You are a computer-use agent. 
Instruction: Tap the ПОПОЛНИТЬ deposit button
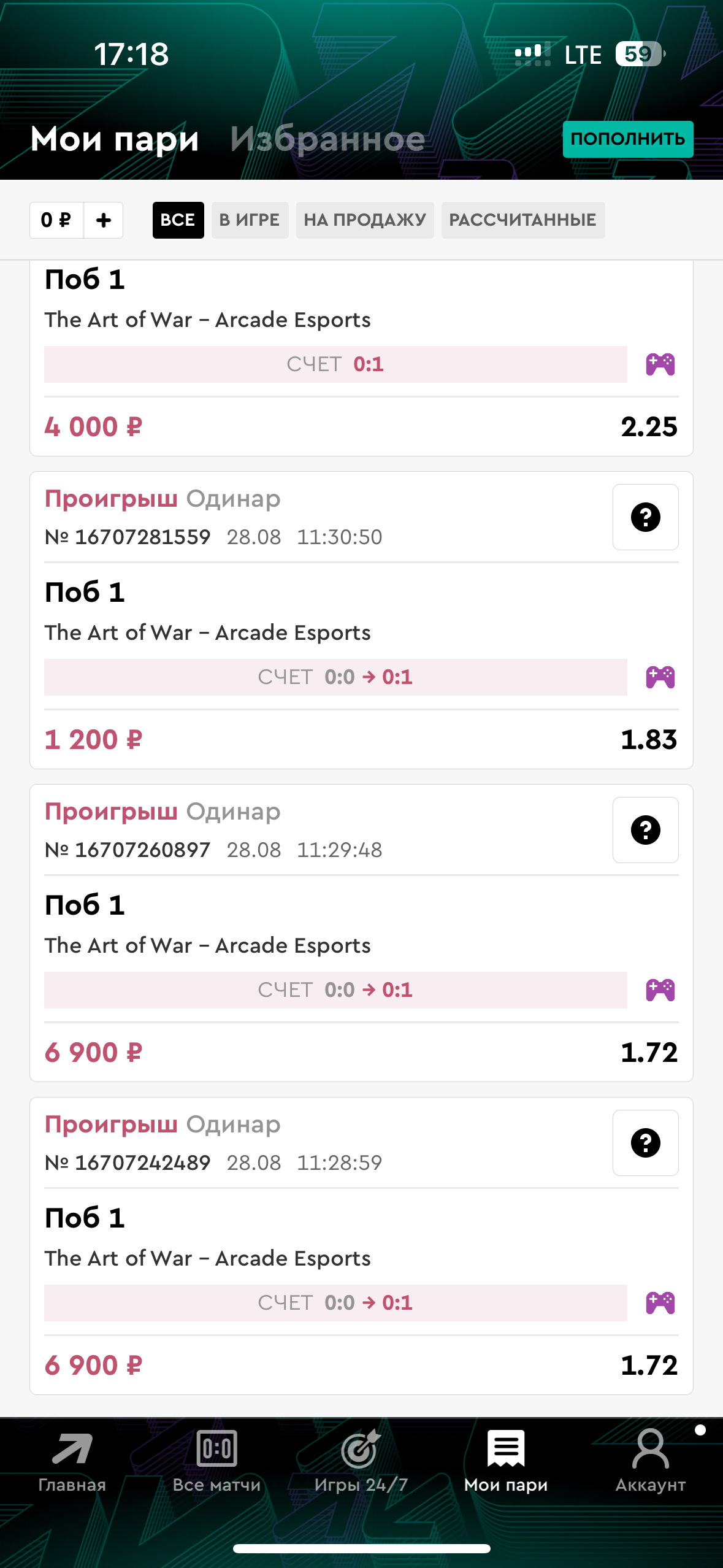(627, 139)
